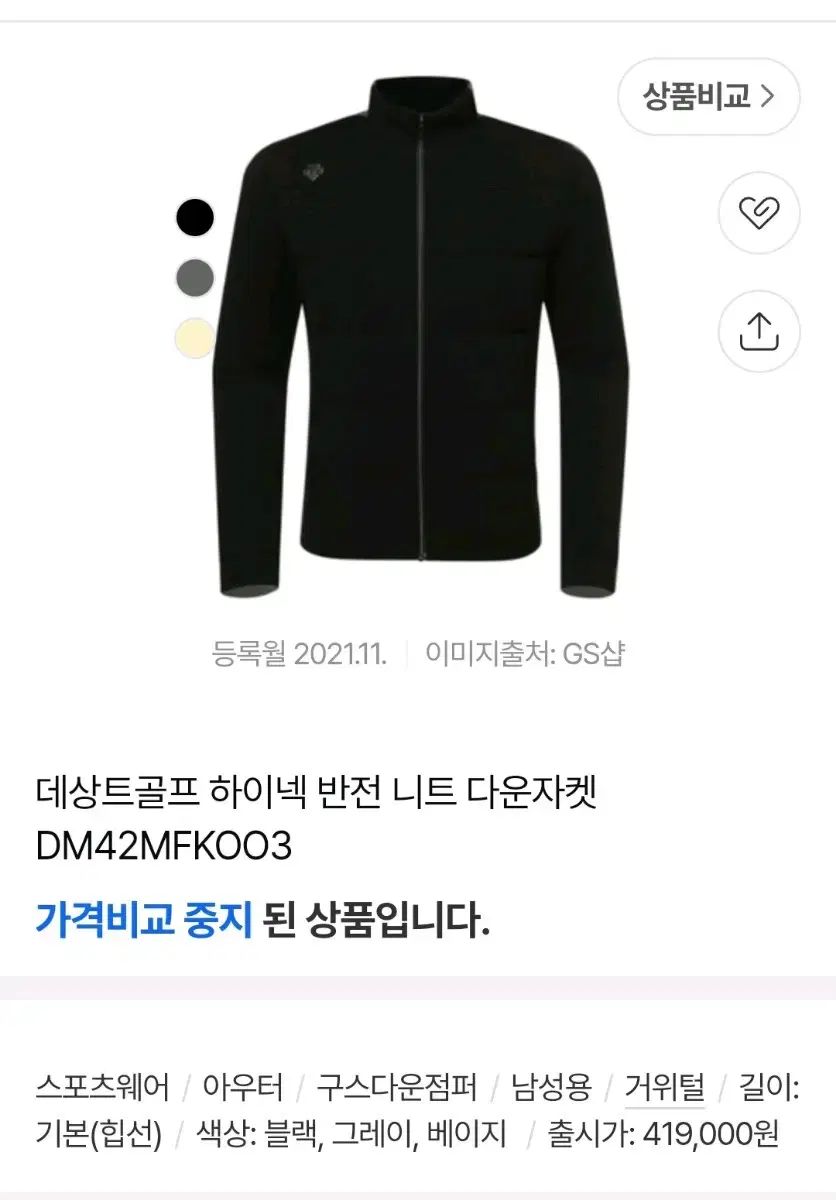Choose the gray color circle

pos(196,279)
